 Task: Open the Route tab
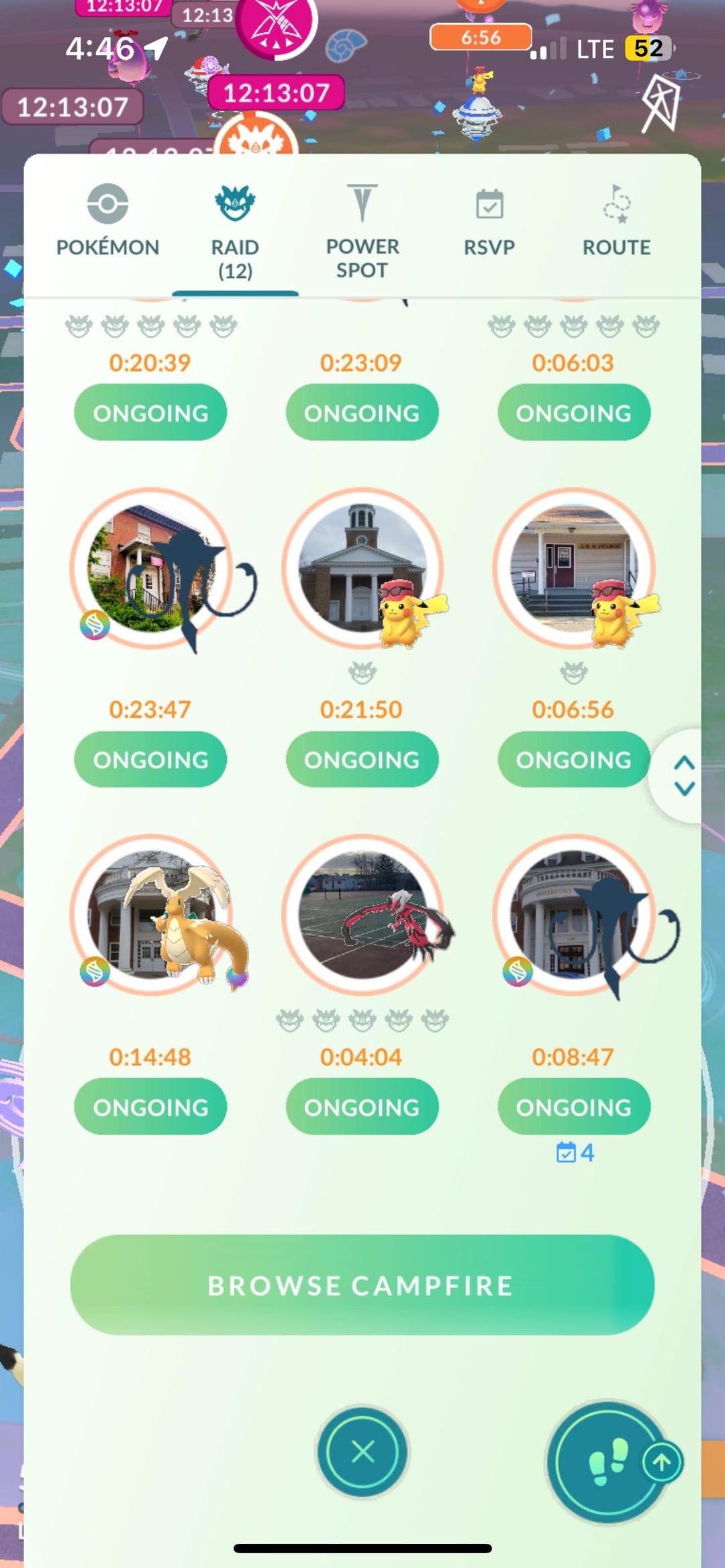tap(616, 222)
